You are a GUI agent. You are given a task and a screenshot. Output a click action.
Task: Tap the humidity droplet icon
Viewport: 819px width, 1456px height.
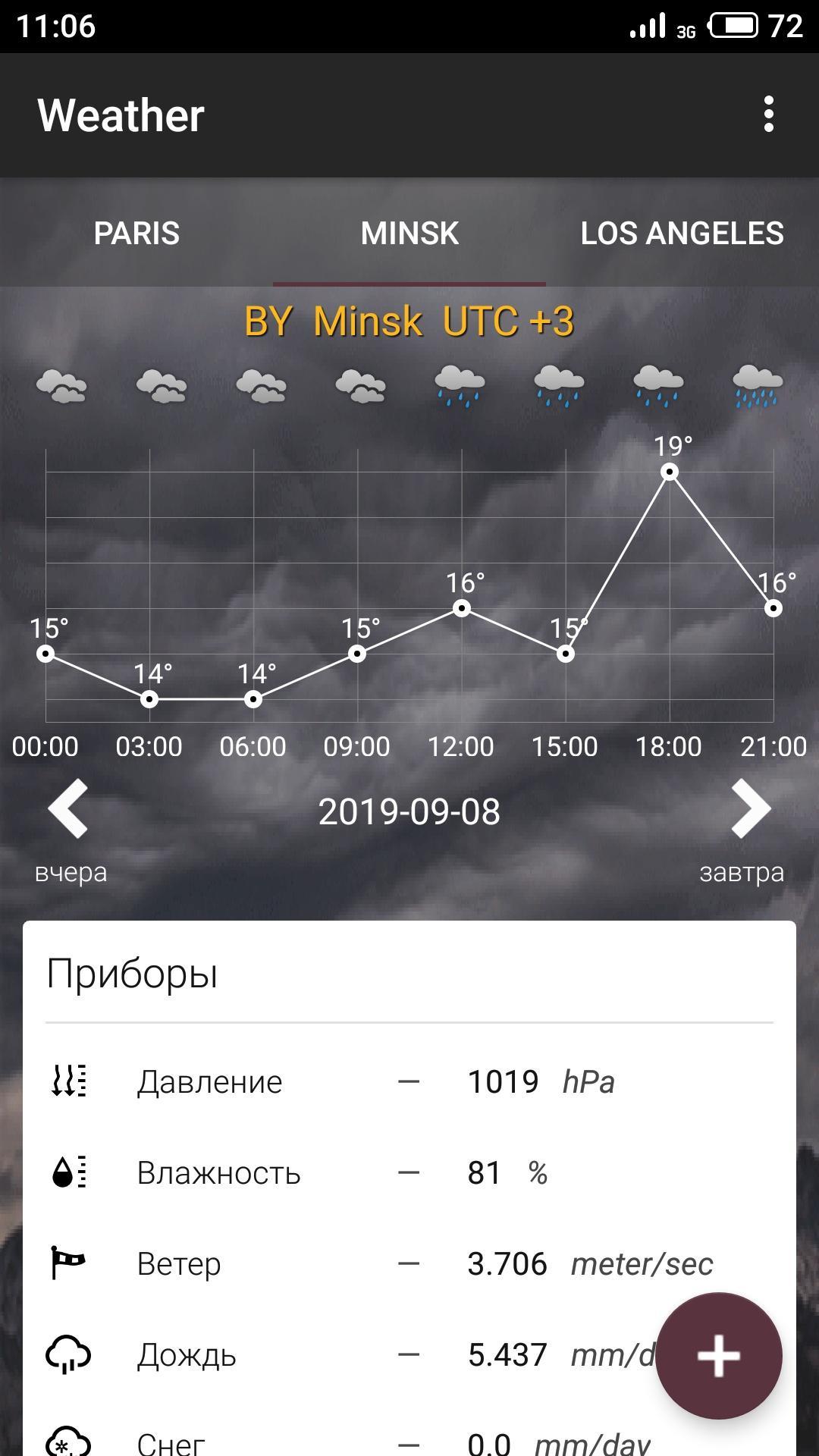pos(68,1172)
